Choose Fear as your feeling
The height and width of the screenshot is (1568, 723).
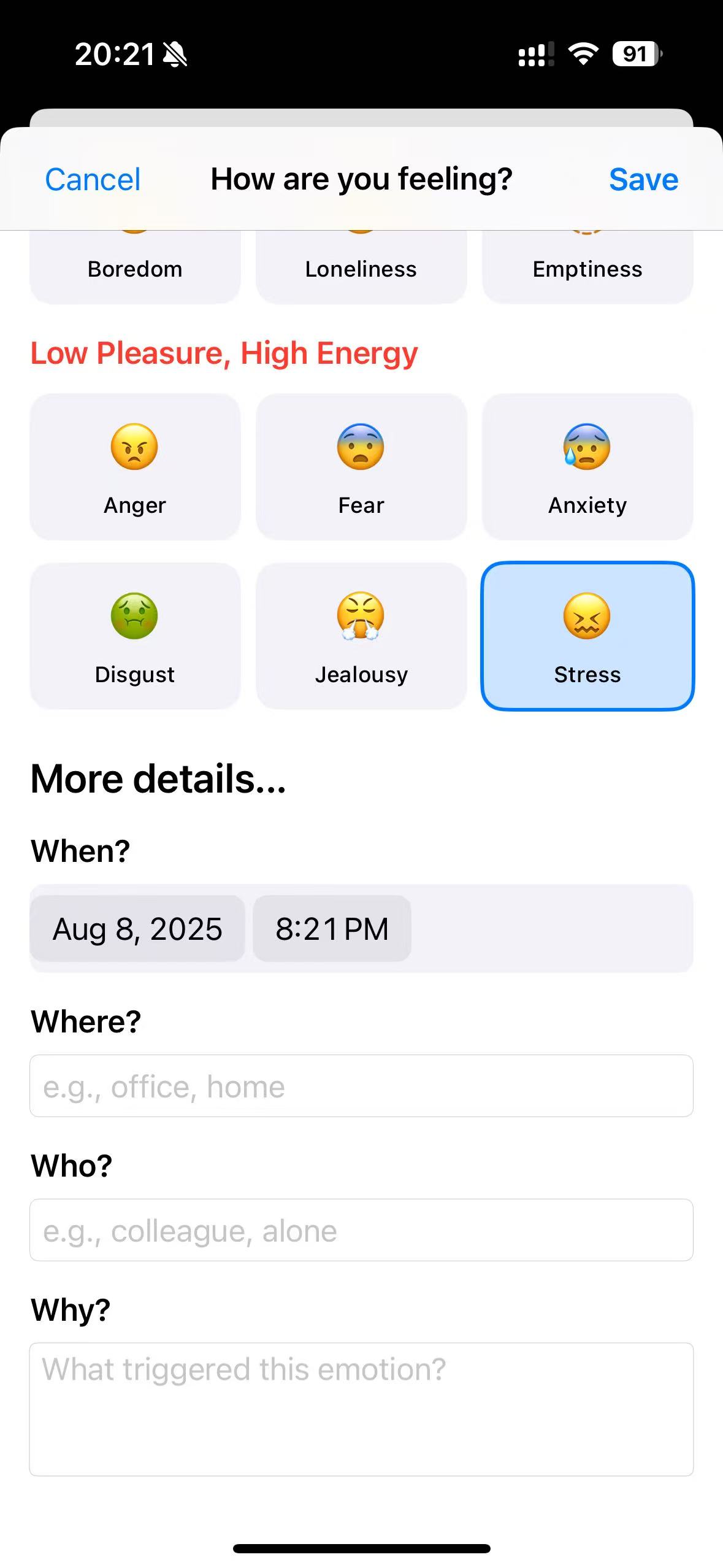(x=361, y=466)
